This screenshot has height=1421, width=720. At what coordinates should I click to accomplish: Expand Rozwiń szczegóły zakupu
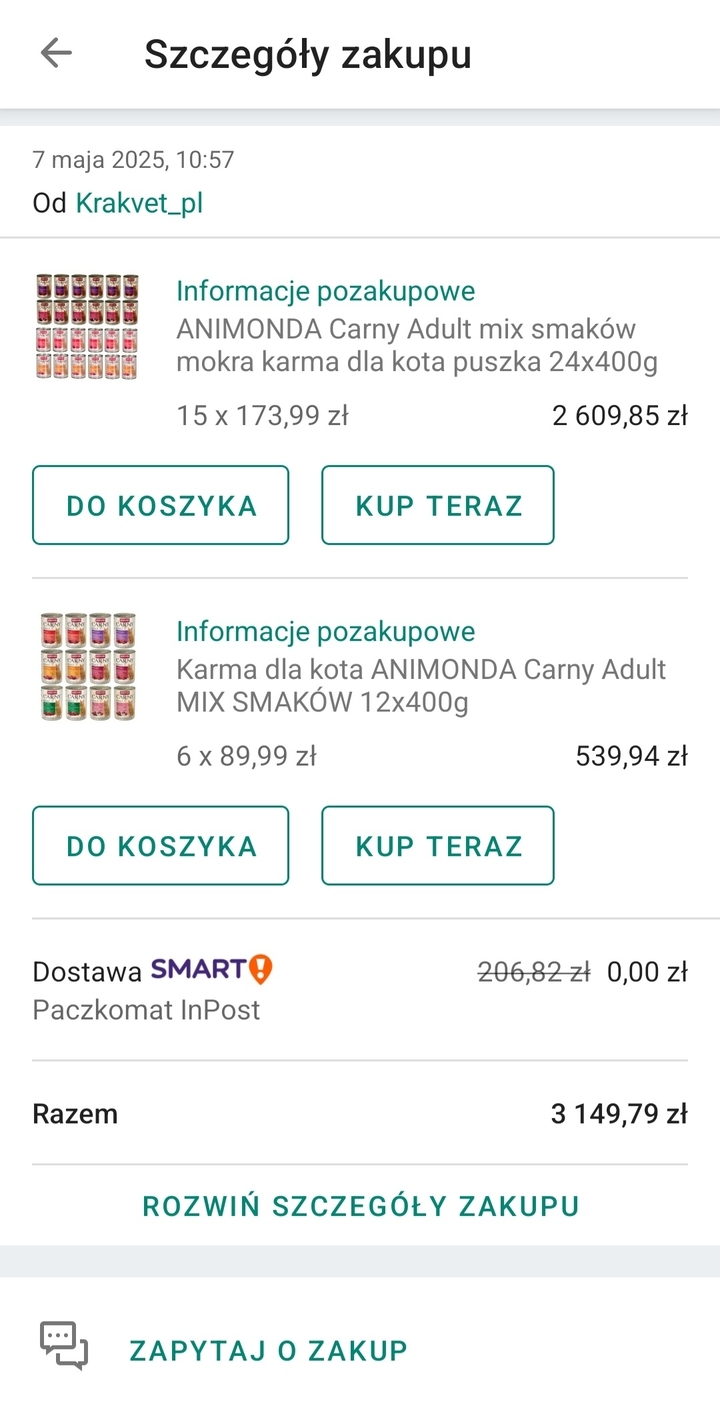point(361,1205)
